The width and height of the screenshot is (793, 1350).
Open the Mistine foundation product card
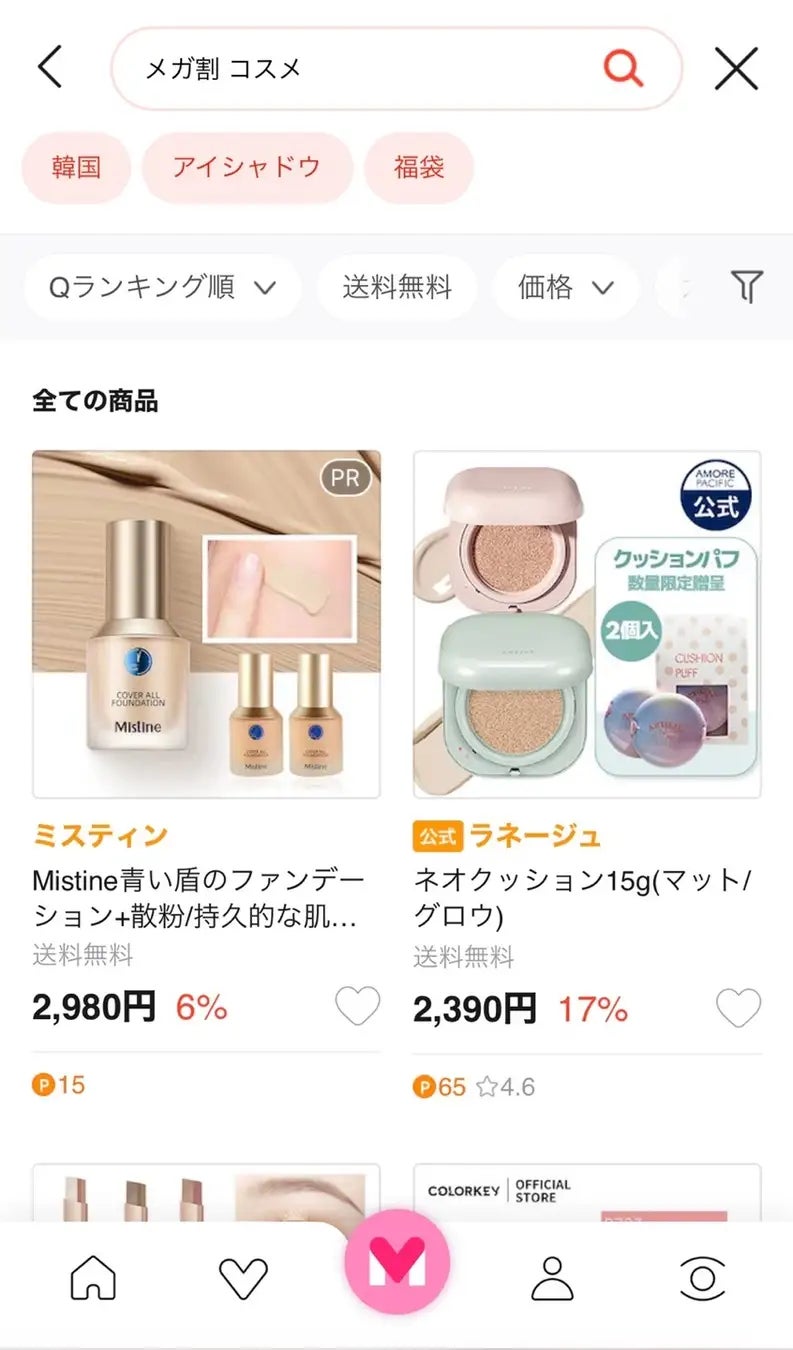(206, 624)
